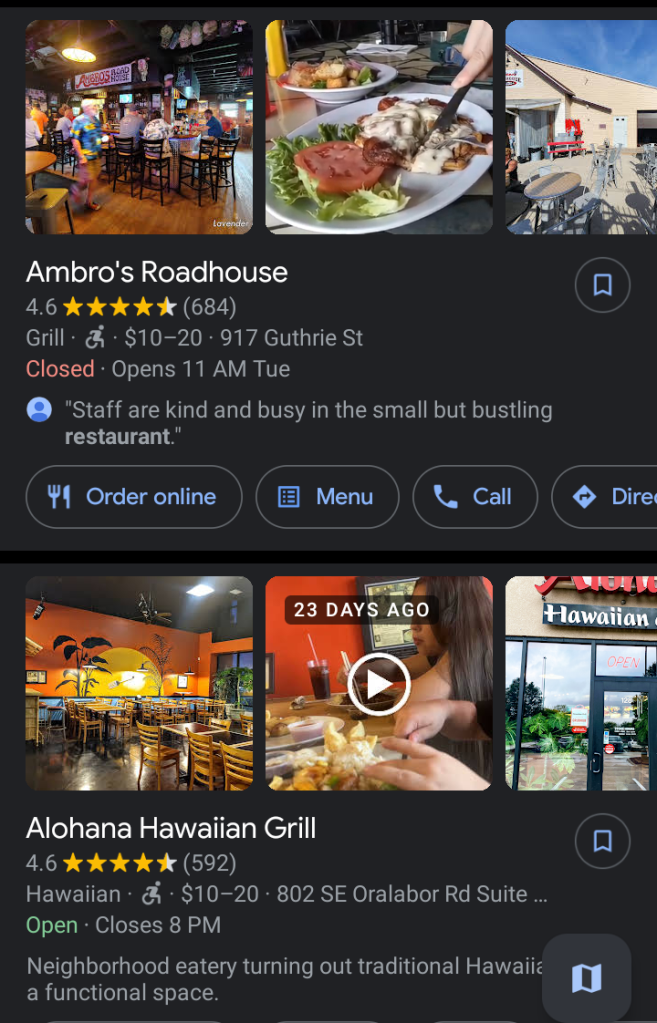Image resolution: width=657 pixels, height=1023 pixels.
Task: Open Alohana Hawaiian Grill dining room photo
Action: 139,683
